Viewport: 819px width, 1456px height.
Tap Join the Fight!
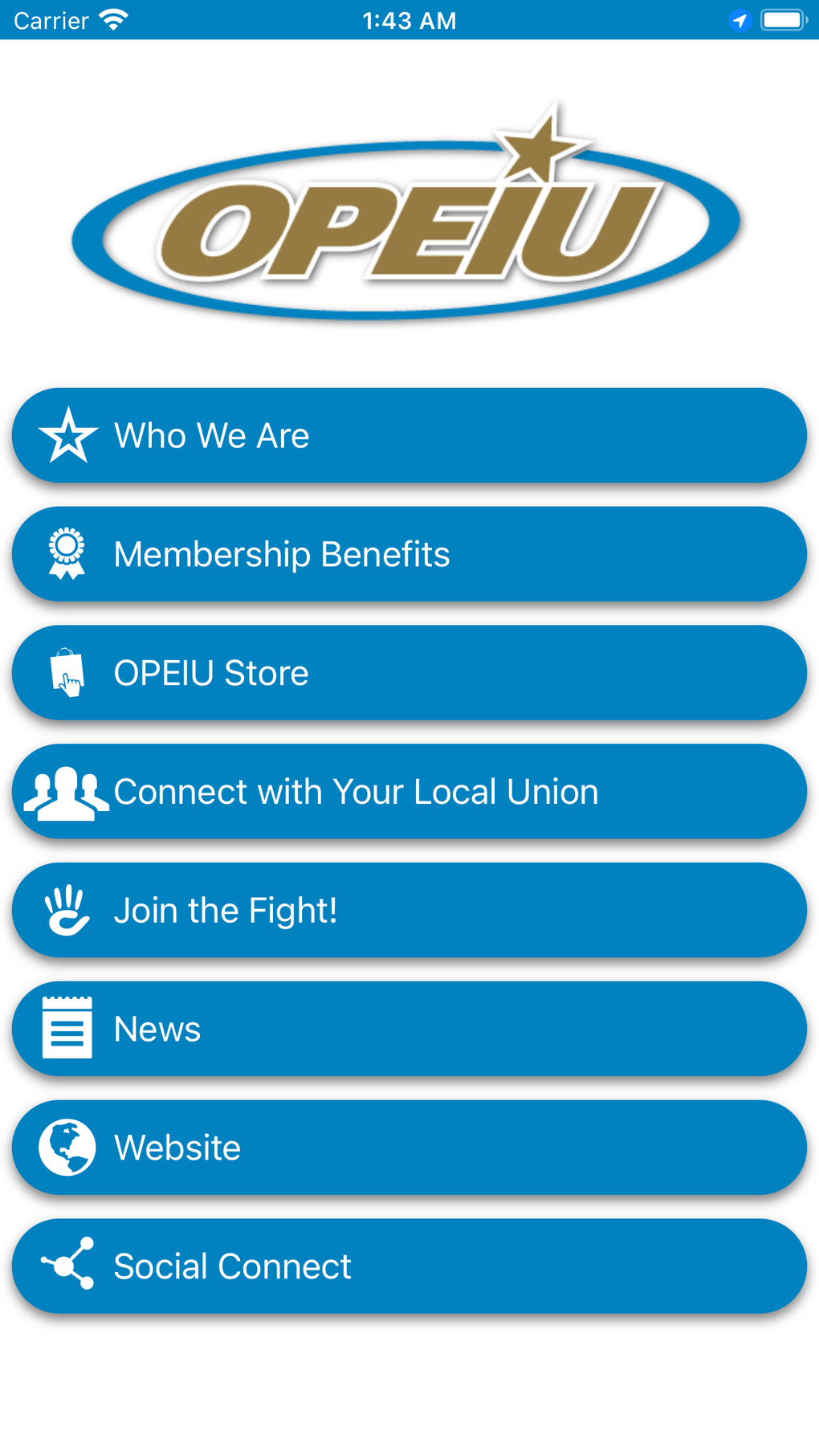point(409,910)
